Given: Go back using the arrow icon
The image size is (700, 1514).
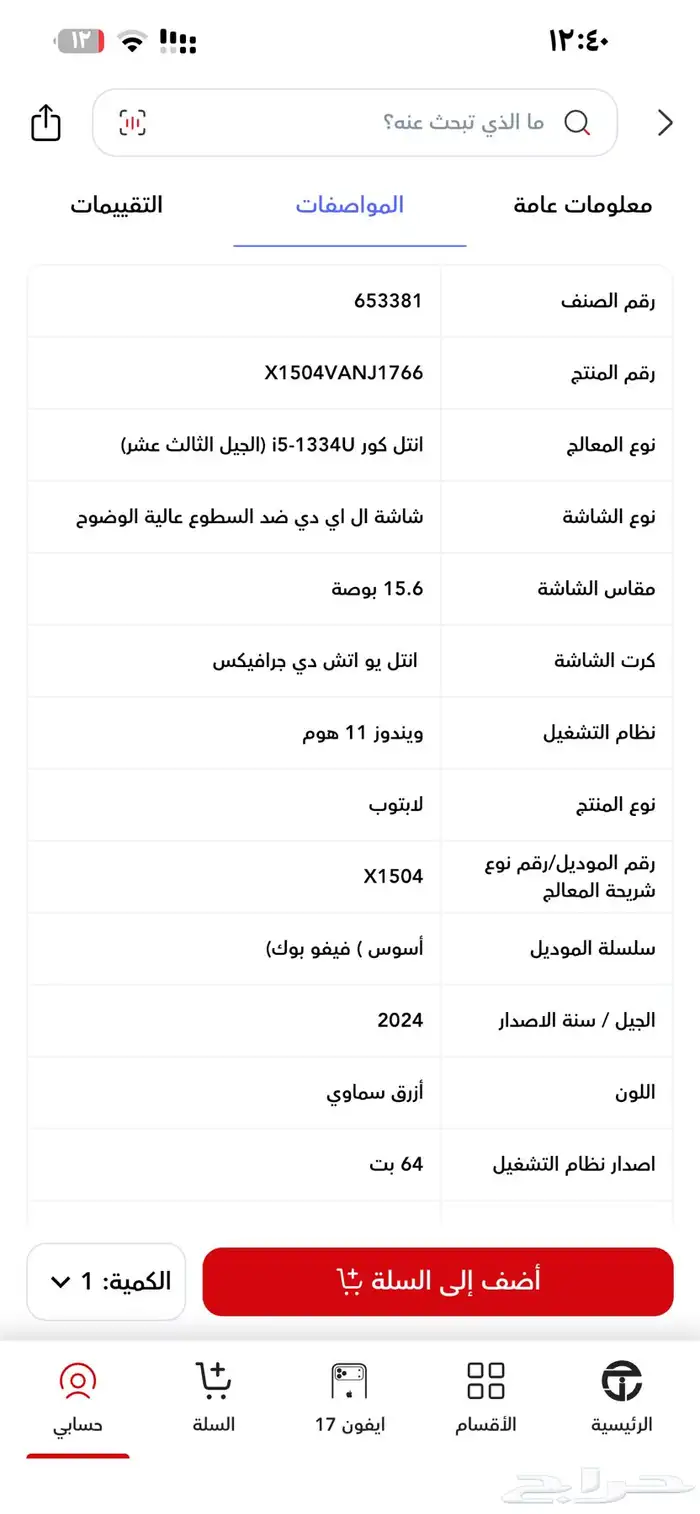Looking at the screenshot, I should pos(665,123).
